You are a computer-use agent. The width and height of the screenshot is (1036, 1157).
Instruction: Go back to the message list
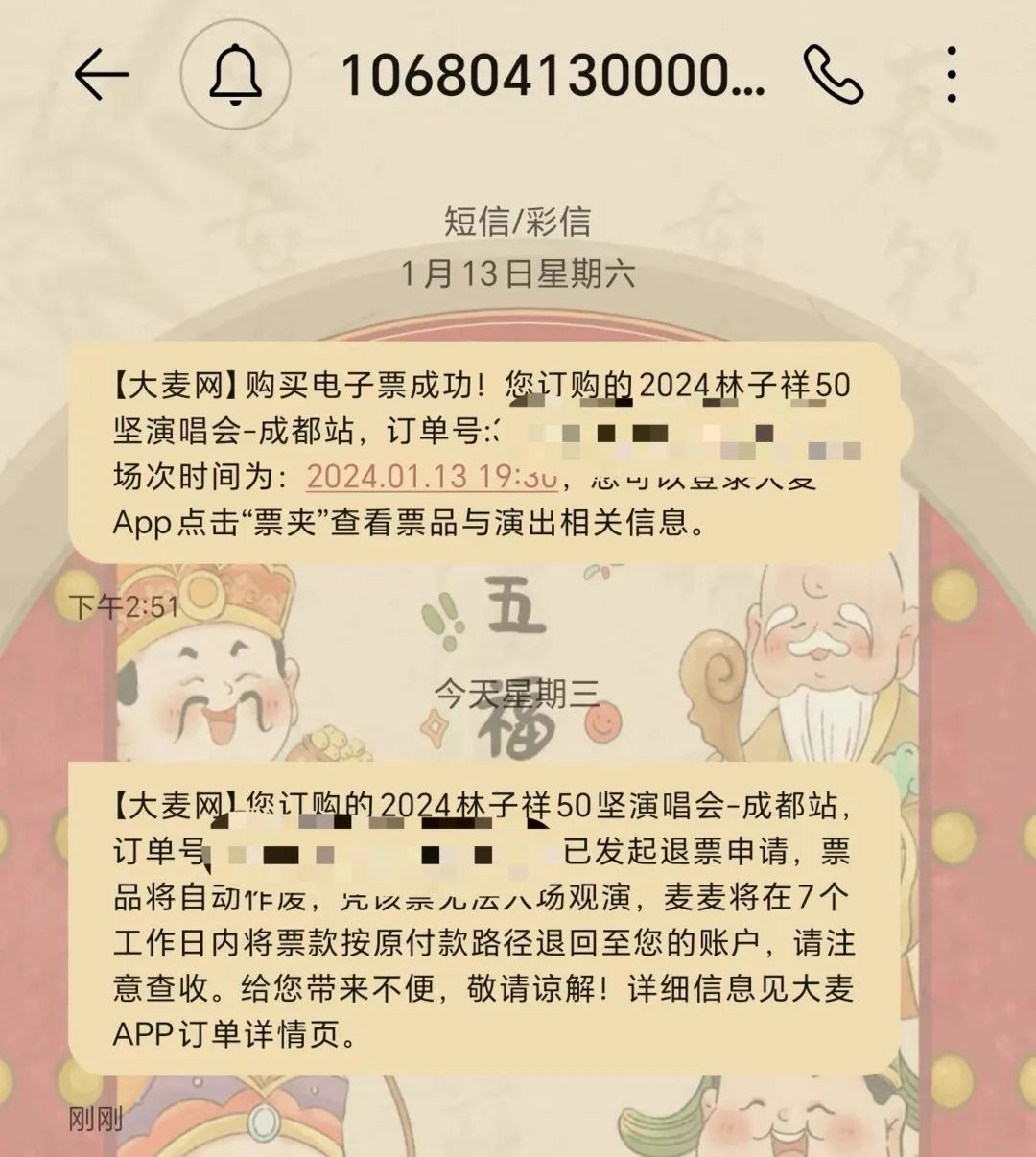[101, 74]
